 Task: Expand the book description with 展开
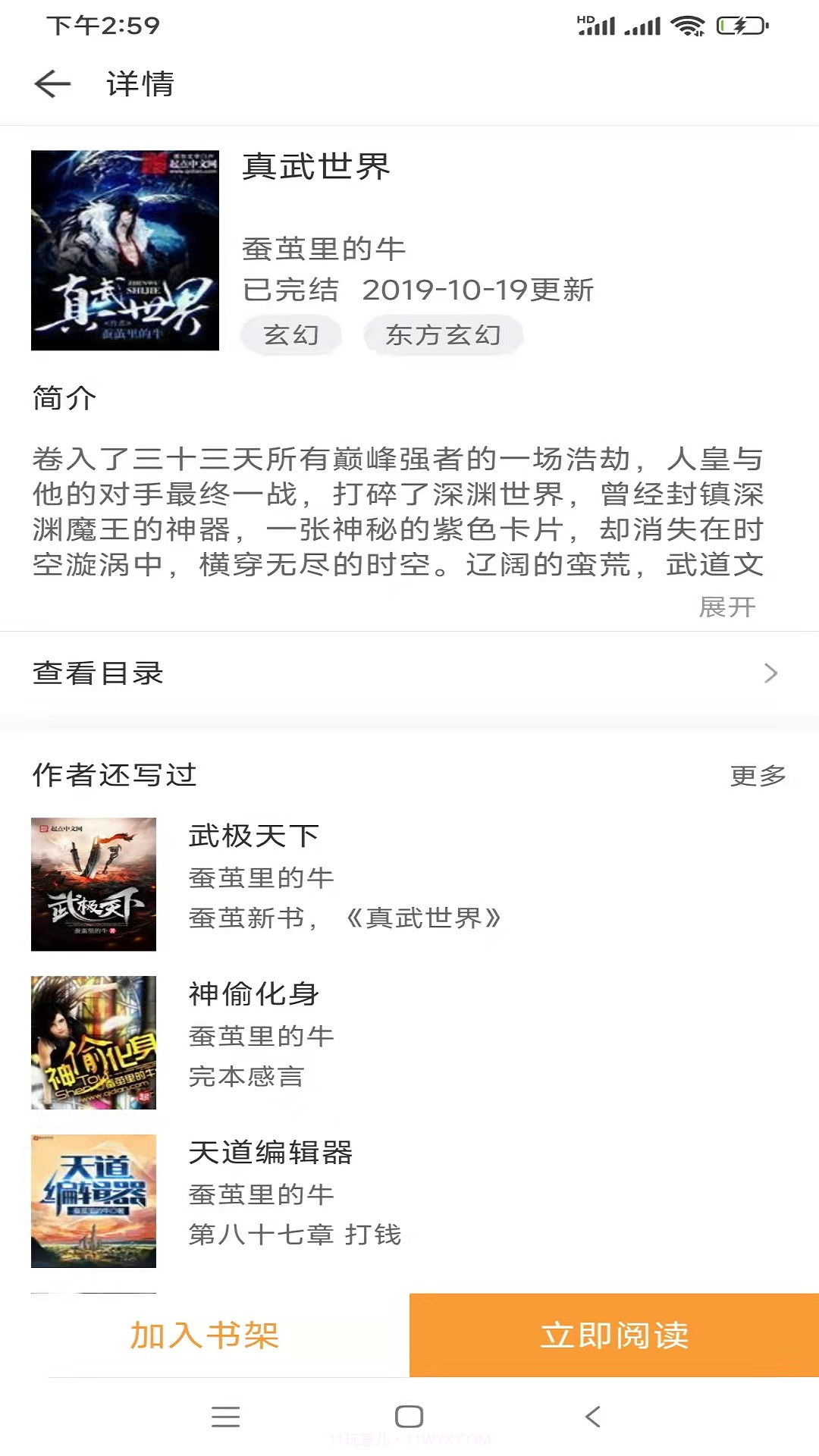(729, 607)
